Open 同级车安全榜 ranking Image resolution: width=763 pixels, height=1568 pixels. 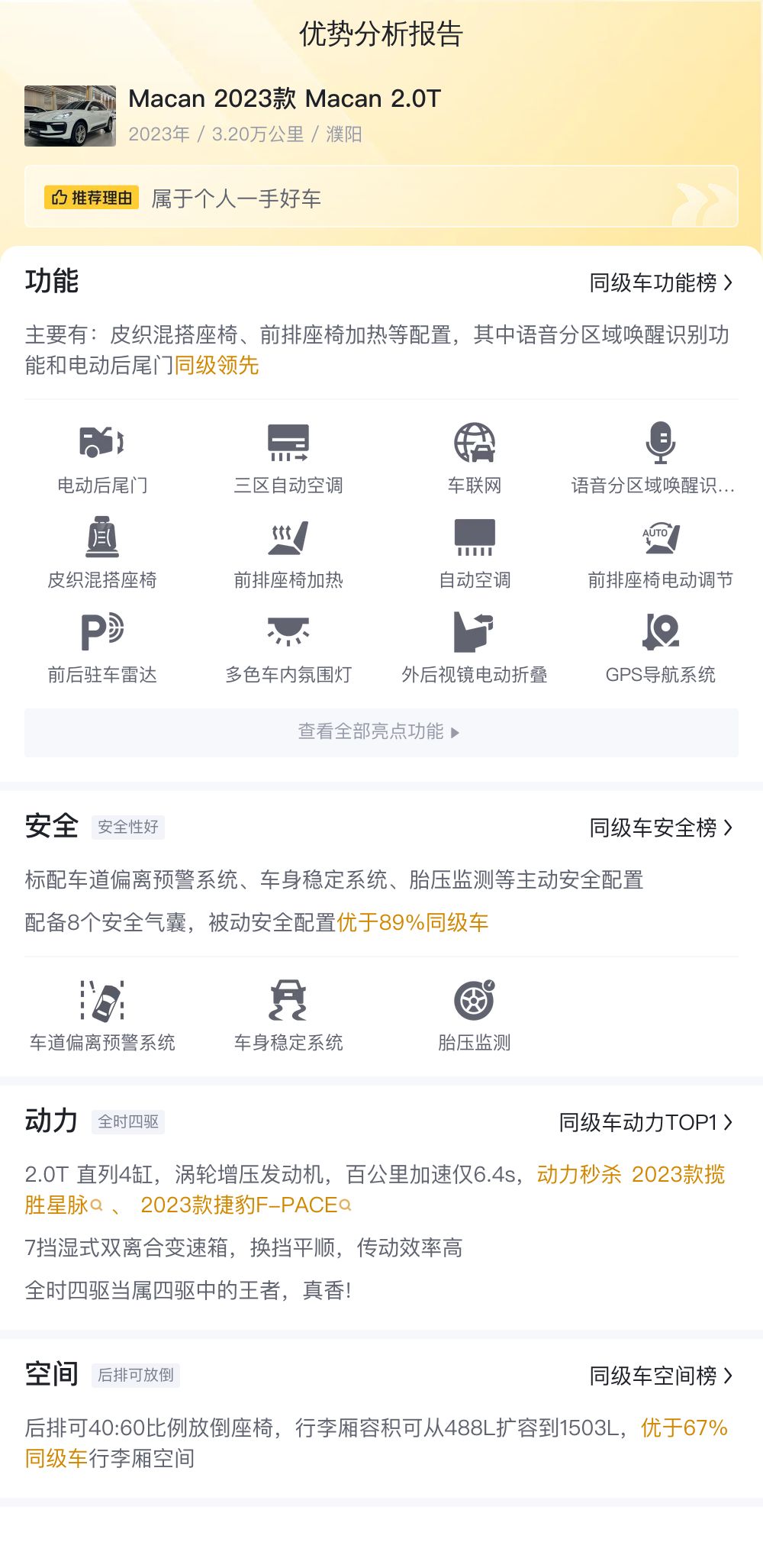(661, 828)
